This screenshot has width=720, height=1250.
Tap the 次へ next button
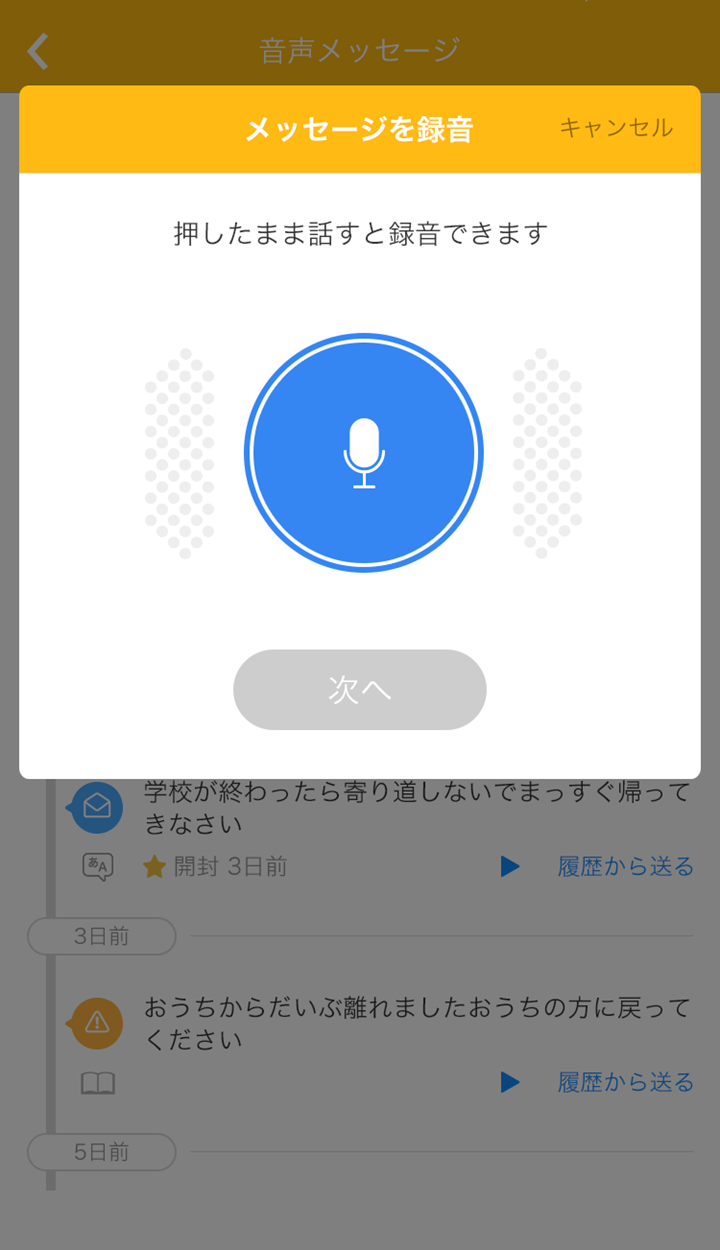pyautogui.click(x=360, y=690)
